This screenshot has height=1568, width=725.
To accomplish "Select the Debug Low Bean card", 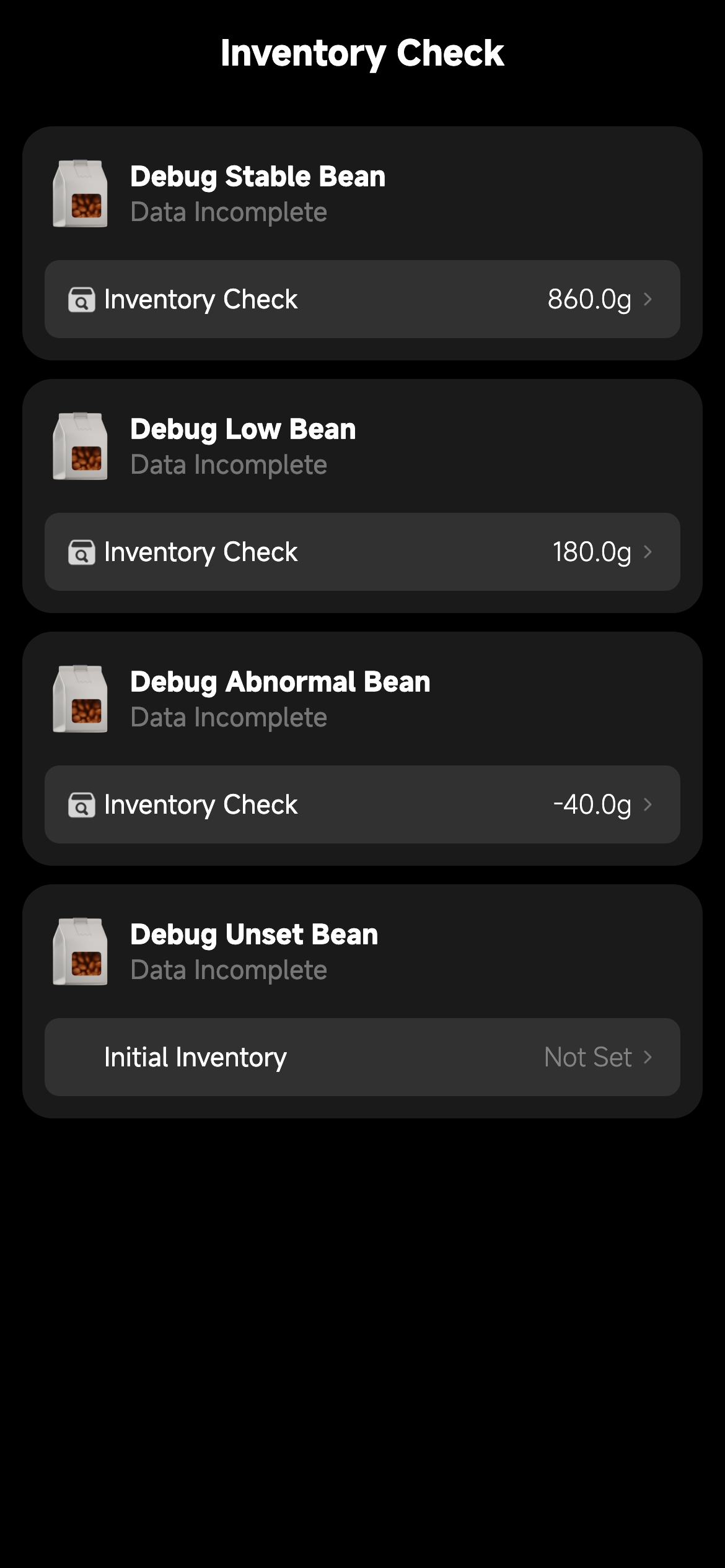I will tap(362, 495).
